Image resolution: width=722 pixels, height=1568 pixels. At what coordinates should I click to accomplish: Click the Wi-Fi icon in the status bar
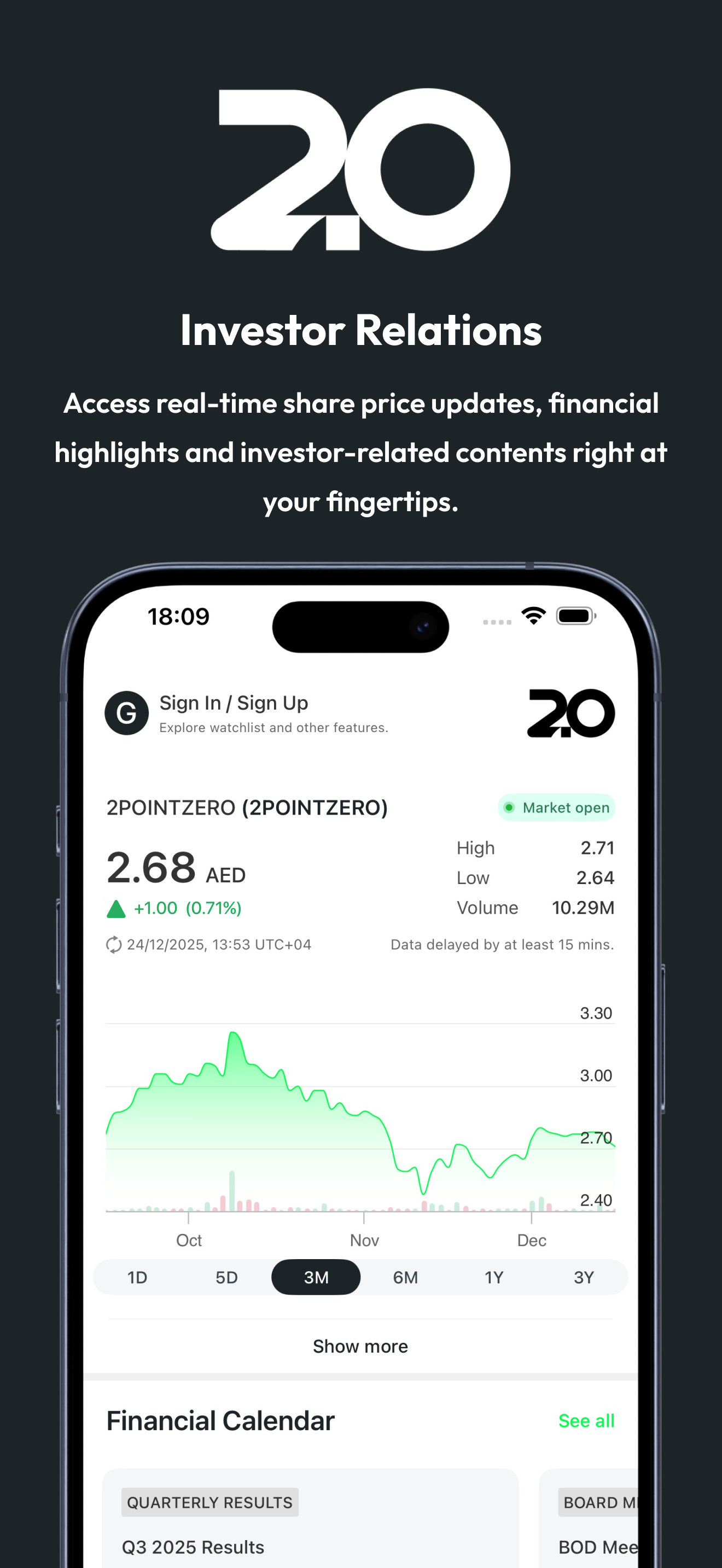[533, 616]
